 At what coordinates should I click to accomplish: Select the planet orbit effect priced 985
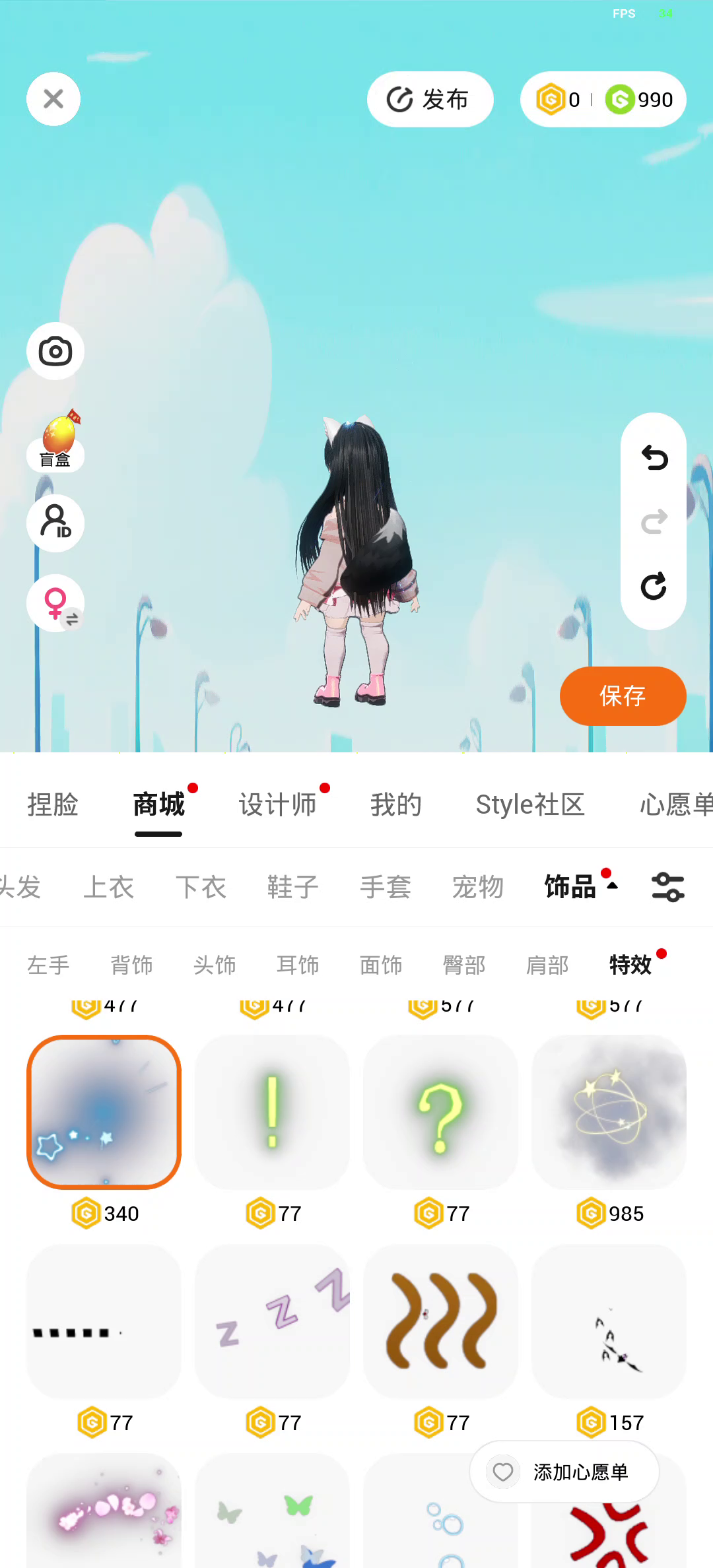[609, 1112]
